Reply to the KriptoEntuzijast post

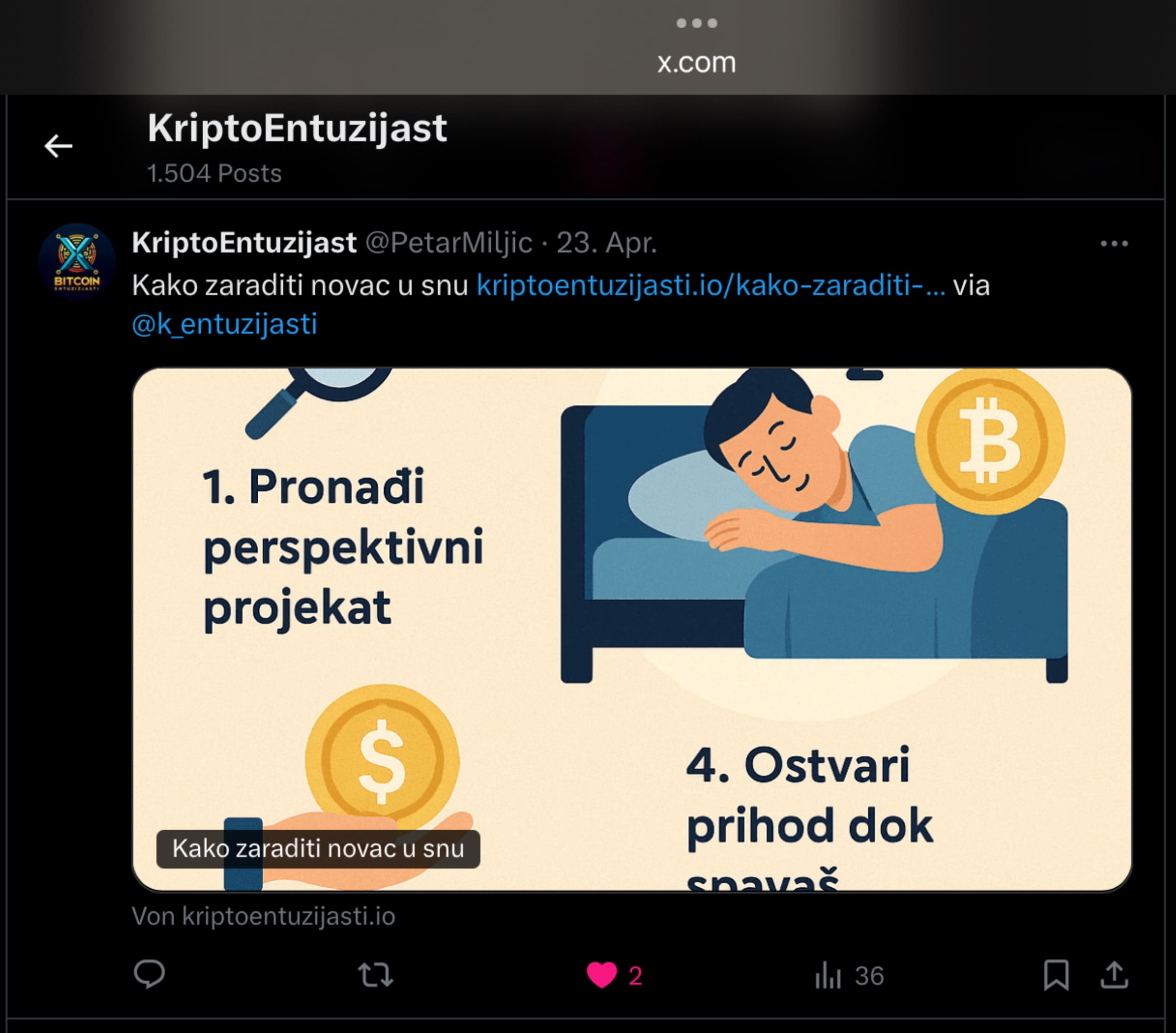tap(150, 975)
